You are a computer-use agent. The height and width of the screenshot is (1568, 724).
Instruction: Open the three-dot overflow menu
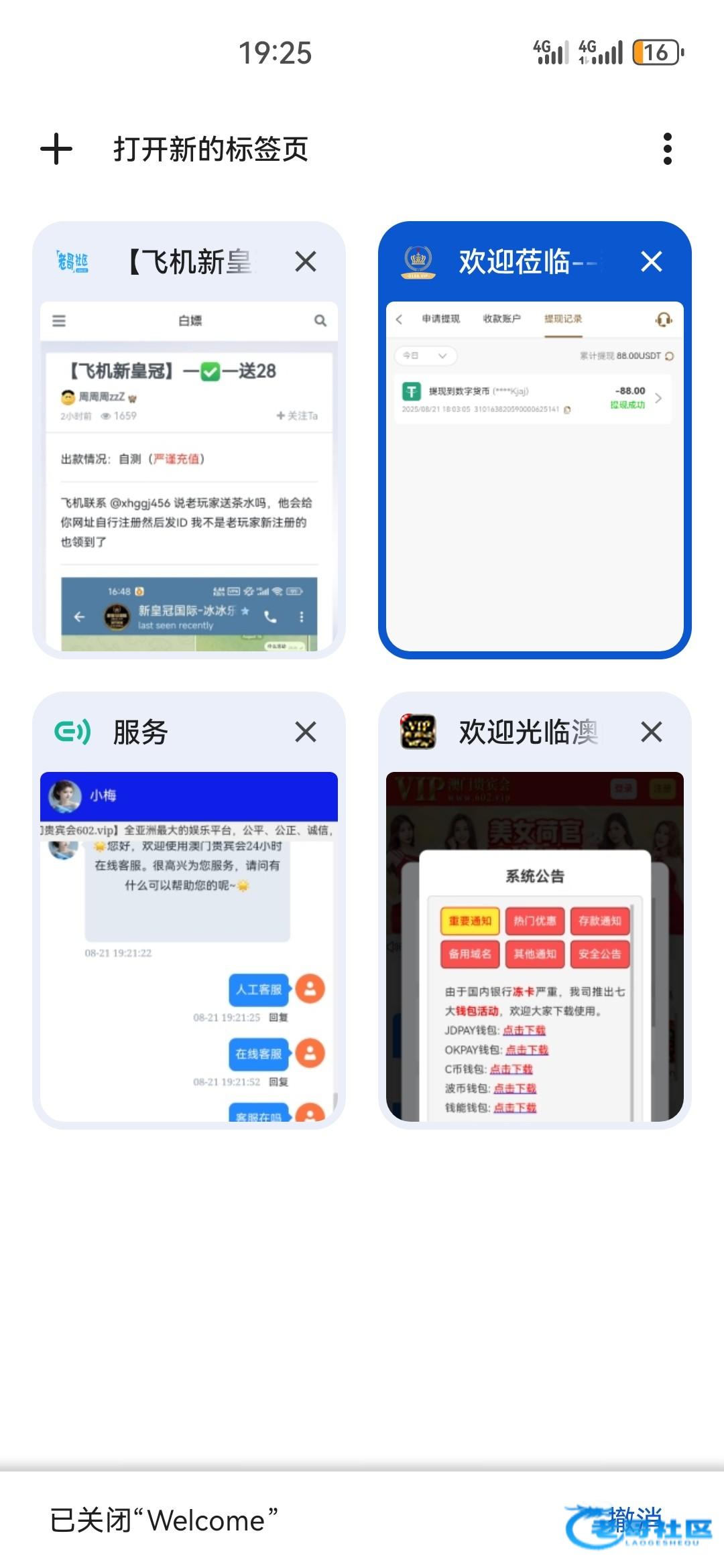tap(666, 149)
